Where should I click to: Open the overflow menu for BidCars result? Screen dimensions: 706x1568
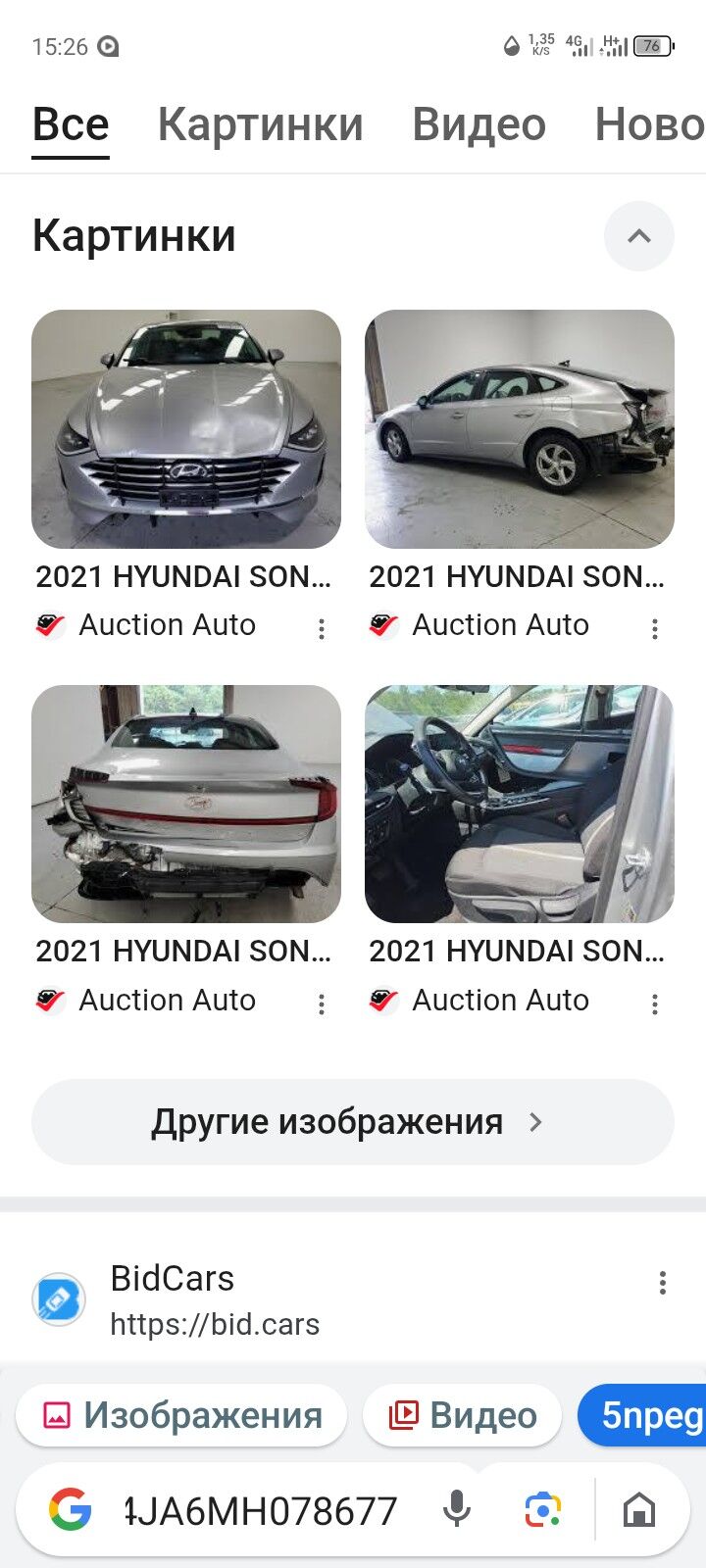coord(663,1283)
